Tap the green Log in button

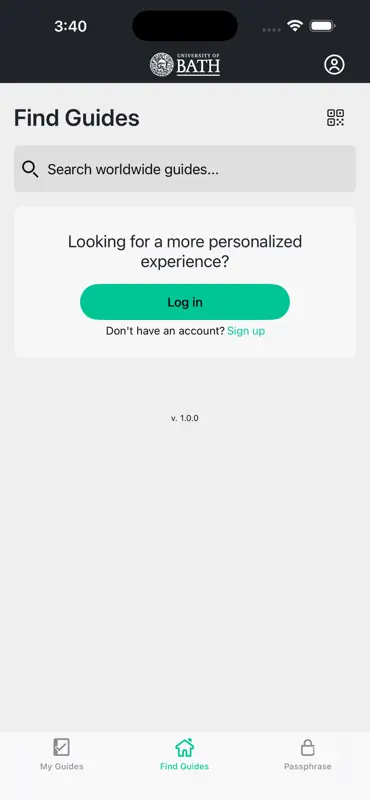point(185,302)
